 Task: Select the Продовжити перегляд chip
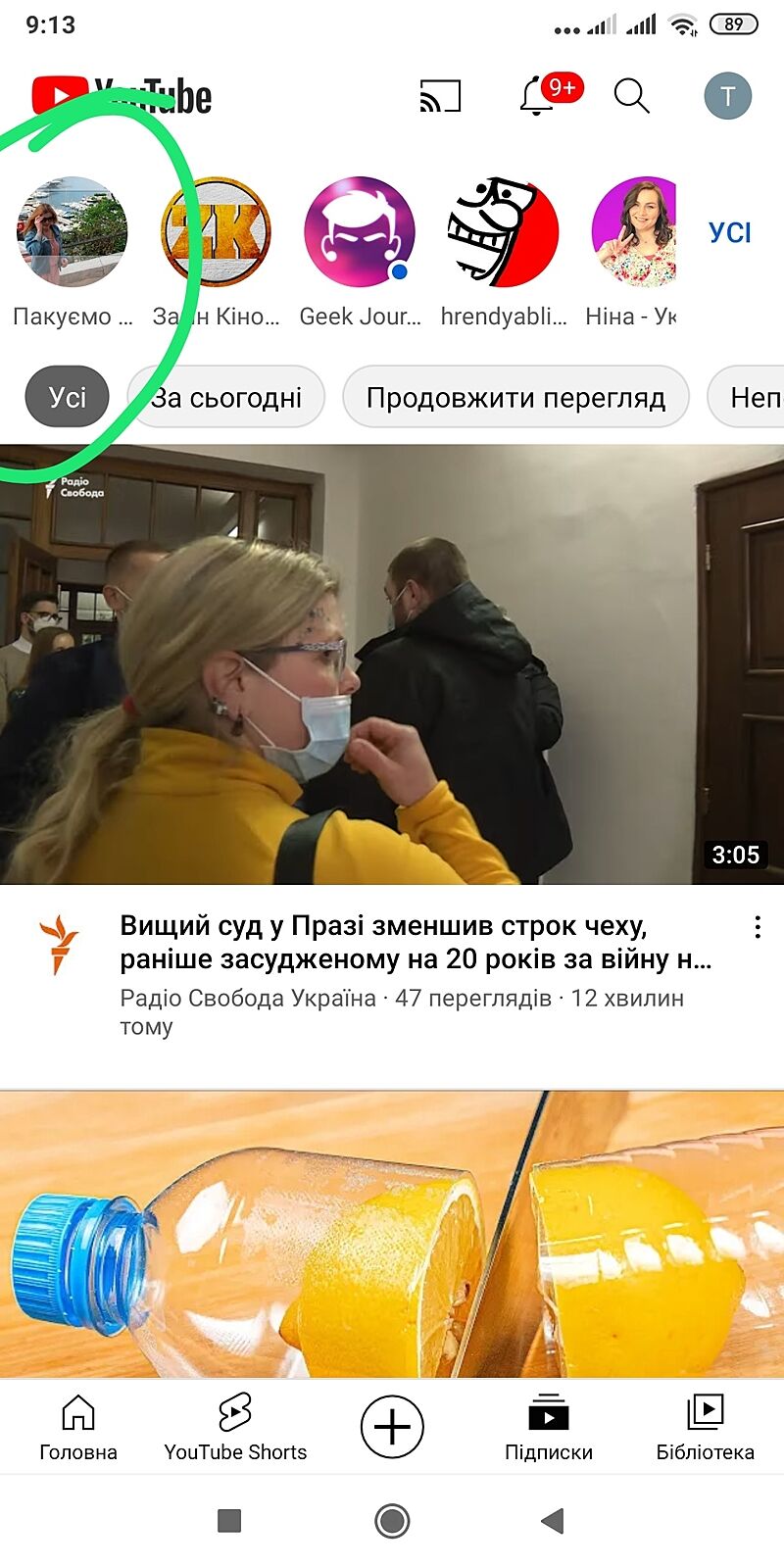515,397
